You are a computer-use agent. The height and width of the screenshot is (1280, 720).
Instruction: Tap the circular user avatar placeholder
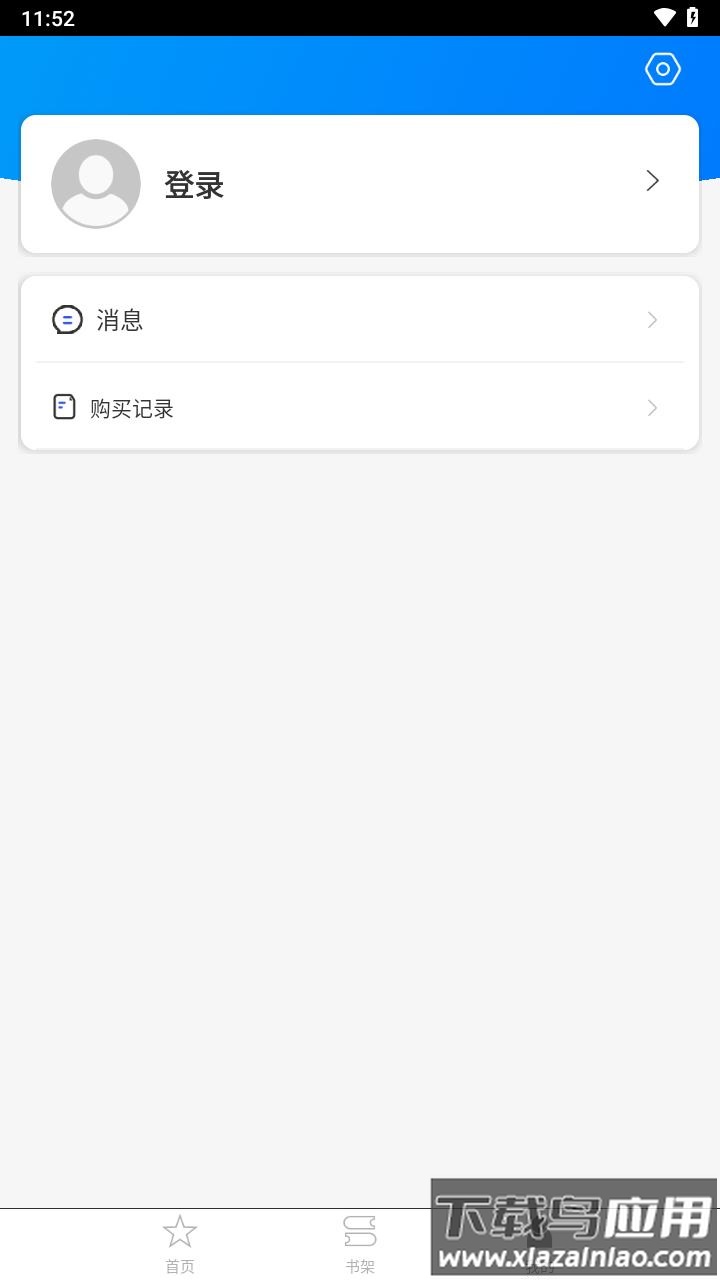[95, 183]
